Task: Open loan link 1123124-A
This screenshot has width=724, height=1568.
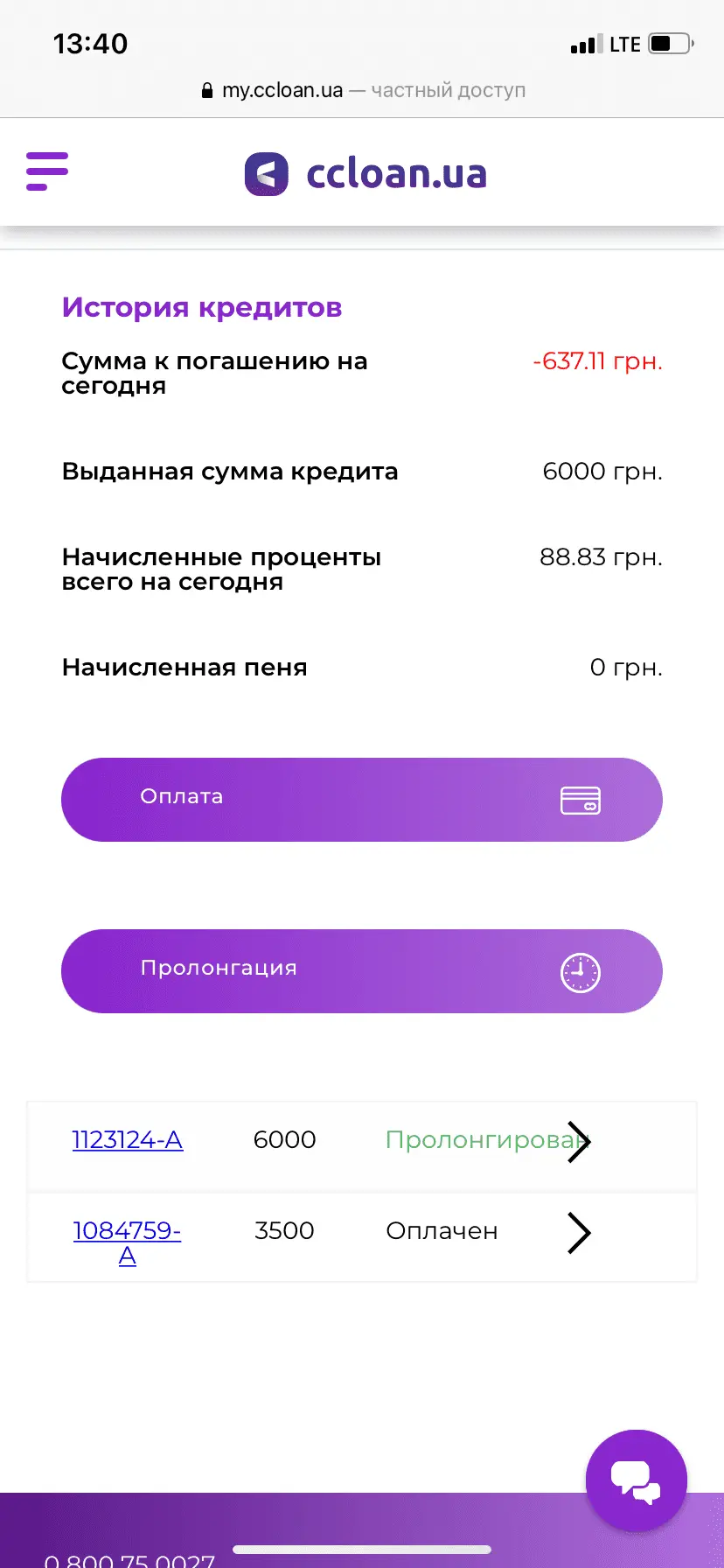Action: click(x=128, y=1139)
